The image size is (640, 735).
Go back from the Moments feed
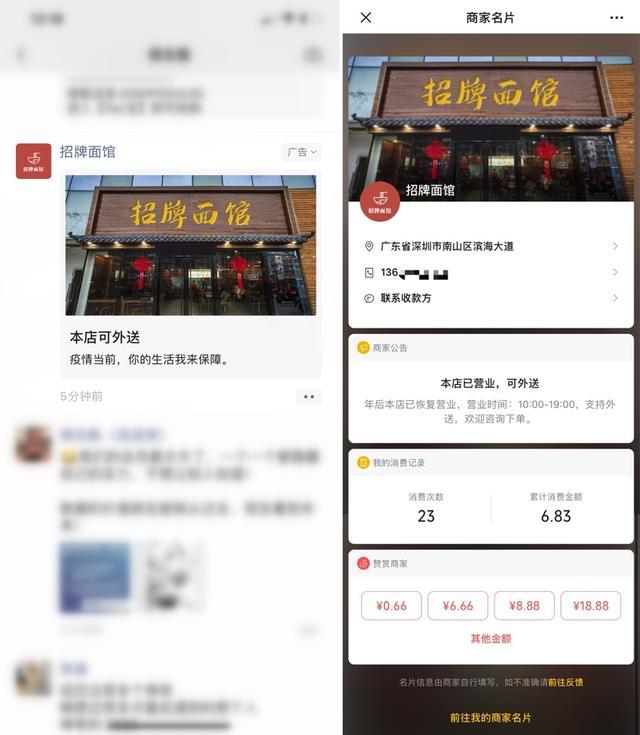(22, 54)
